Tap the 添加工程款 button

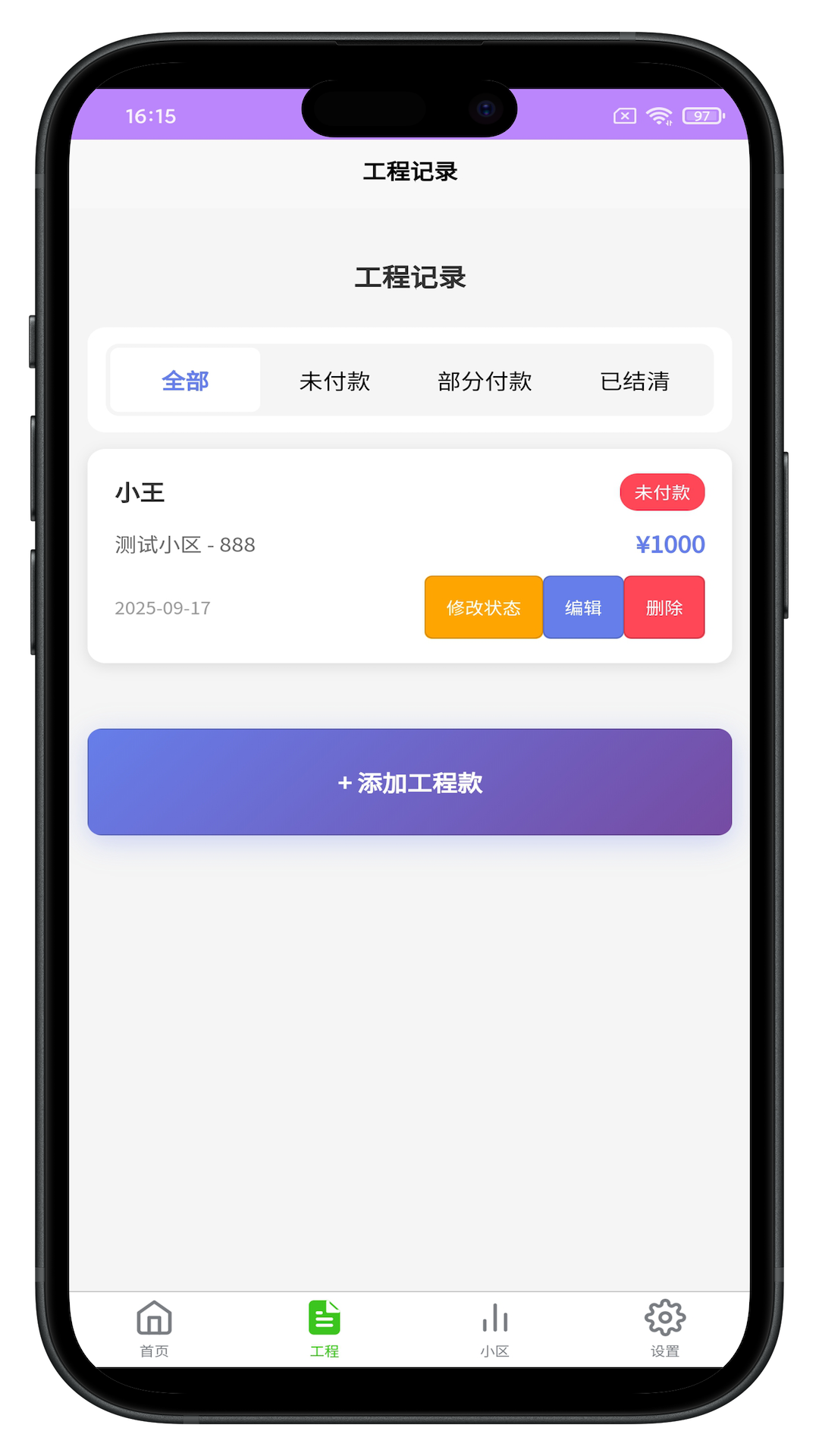coord(409,782)
